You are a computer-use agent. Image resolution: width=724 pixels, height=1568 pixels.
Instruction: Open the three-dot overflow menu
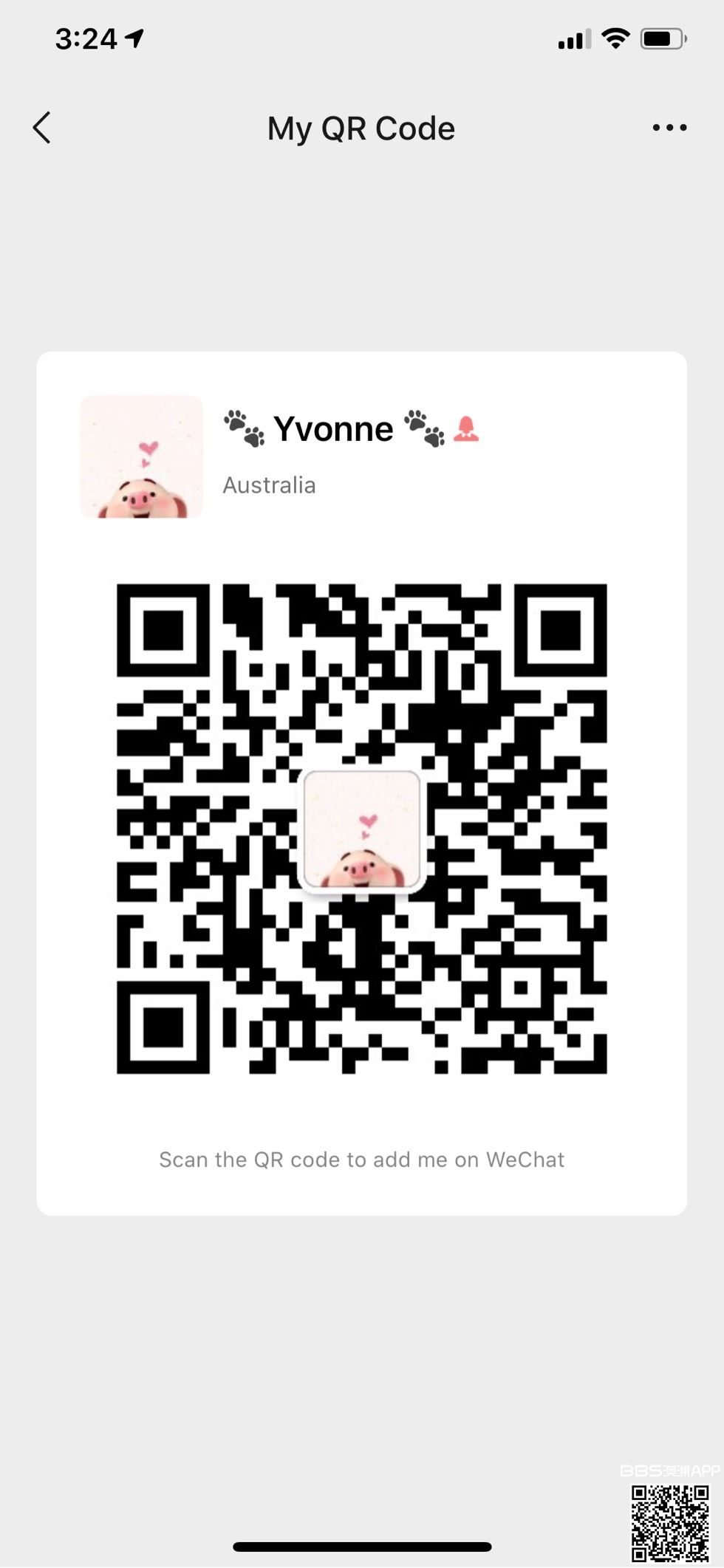tap(669, 128)
